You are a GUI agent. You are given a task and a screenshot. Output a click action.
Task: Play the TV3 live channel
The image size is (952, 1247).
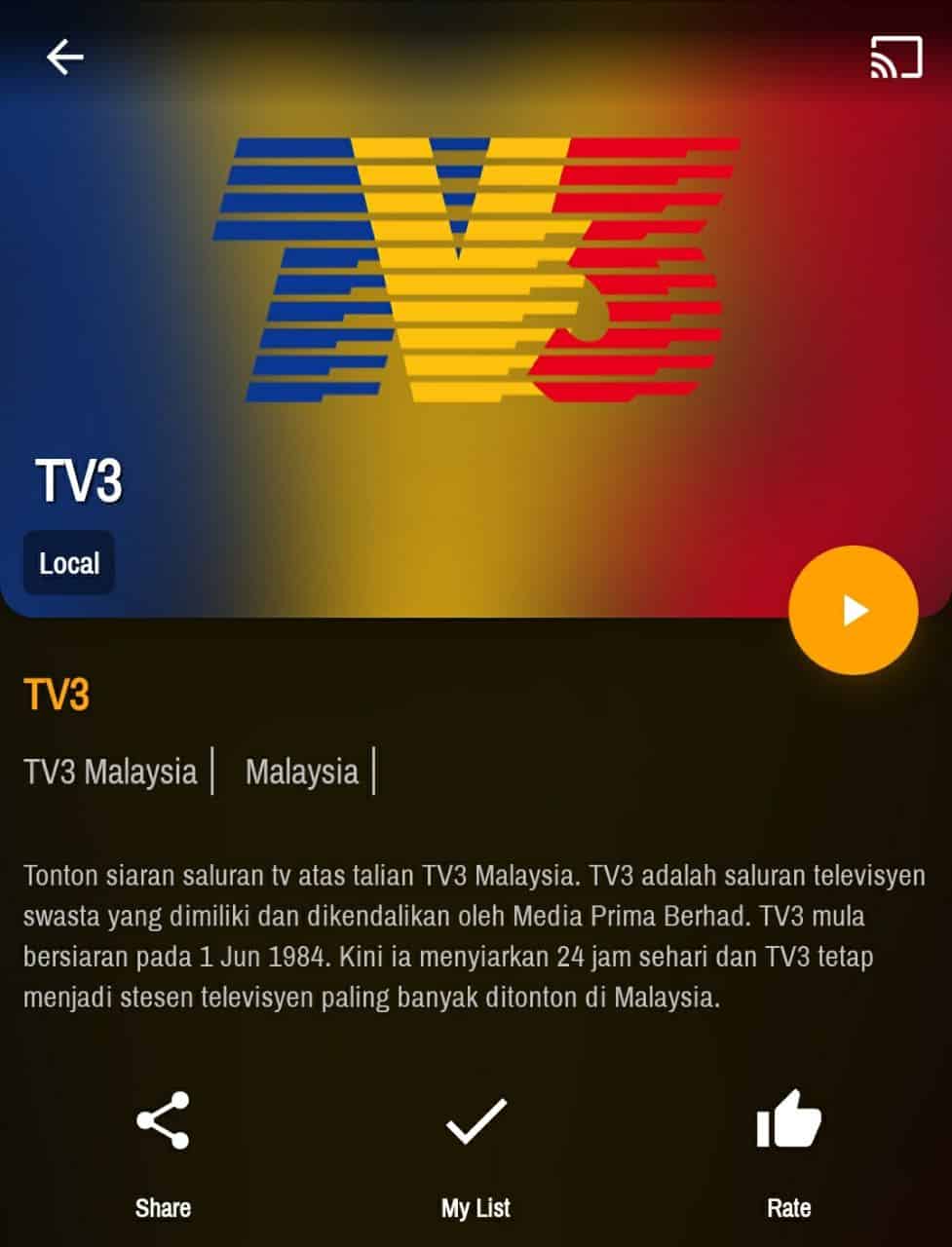[854, 611]
